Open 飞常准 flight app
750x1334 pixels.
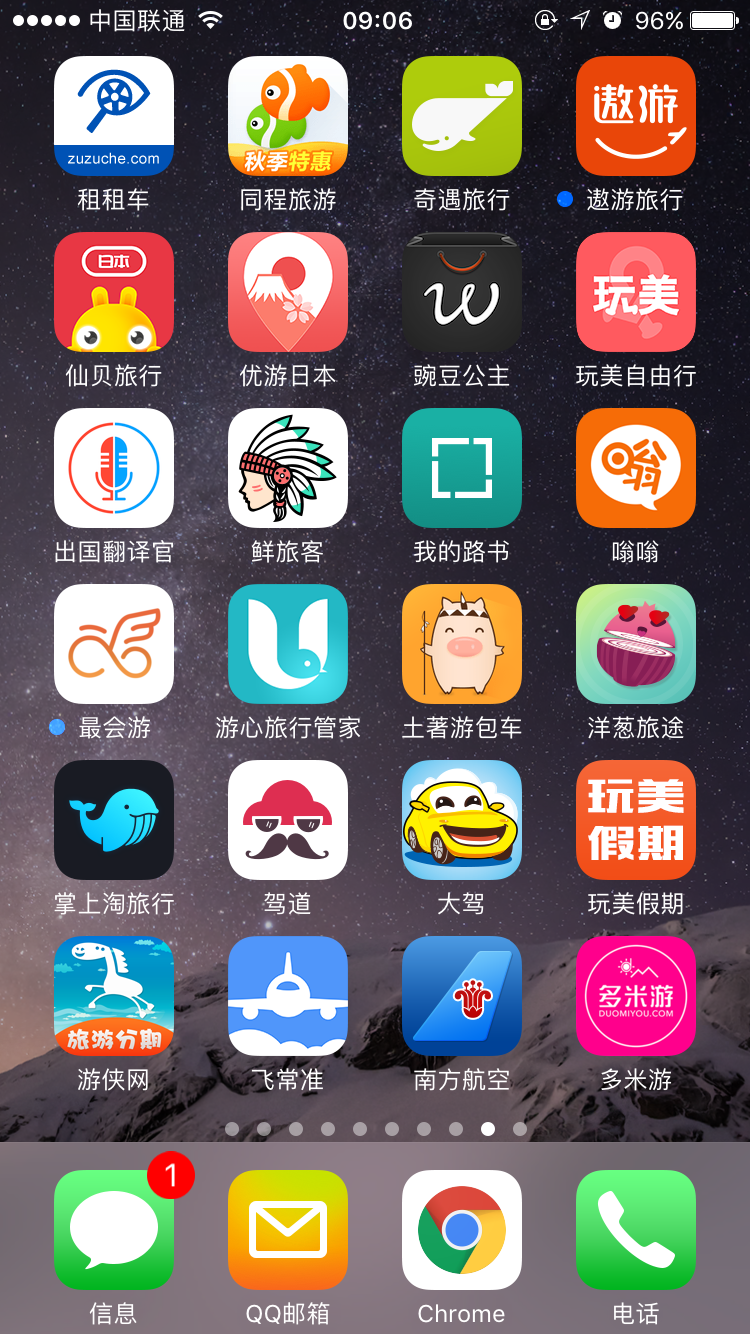[x=288, y=996]
